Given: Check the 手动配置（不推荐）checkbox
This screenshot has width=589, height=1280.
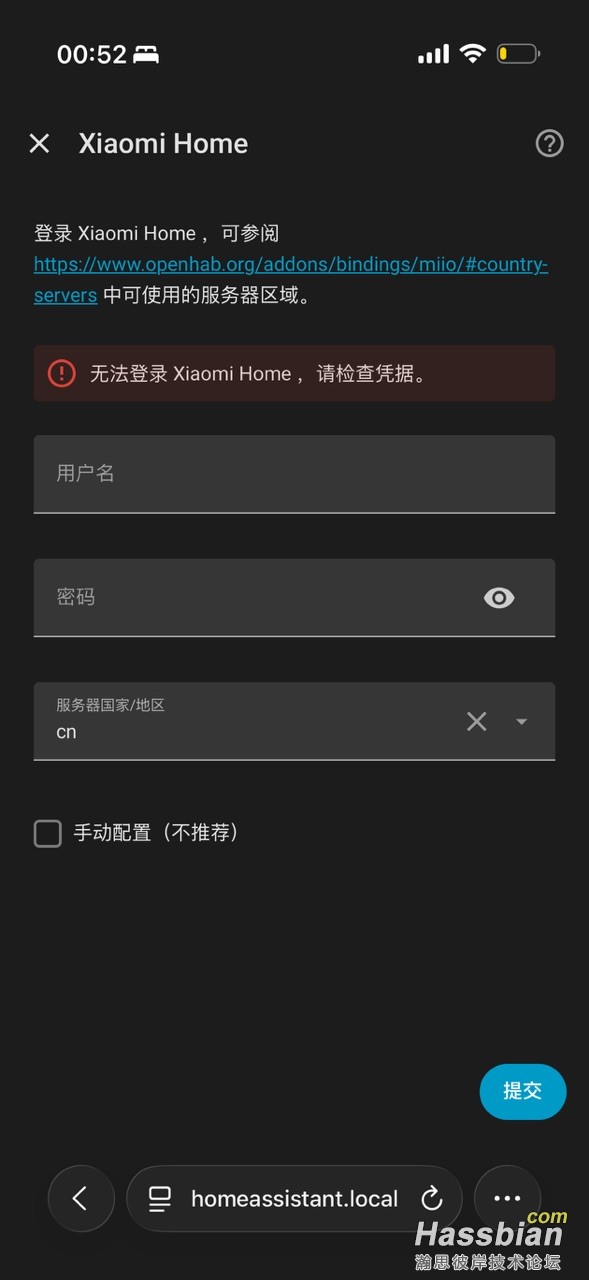Looking at the screenshot, I should pos(48,833).
